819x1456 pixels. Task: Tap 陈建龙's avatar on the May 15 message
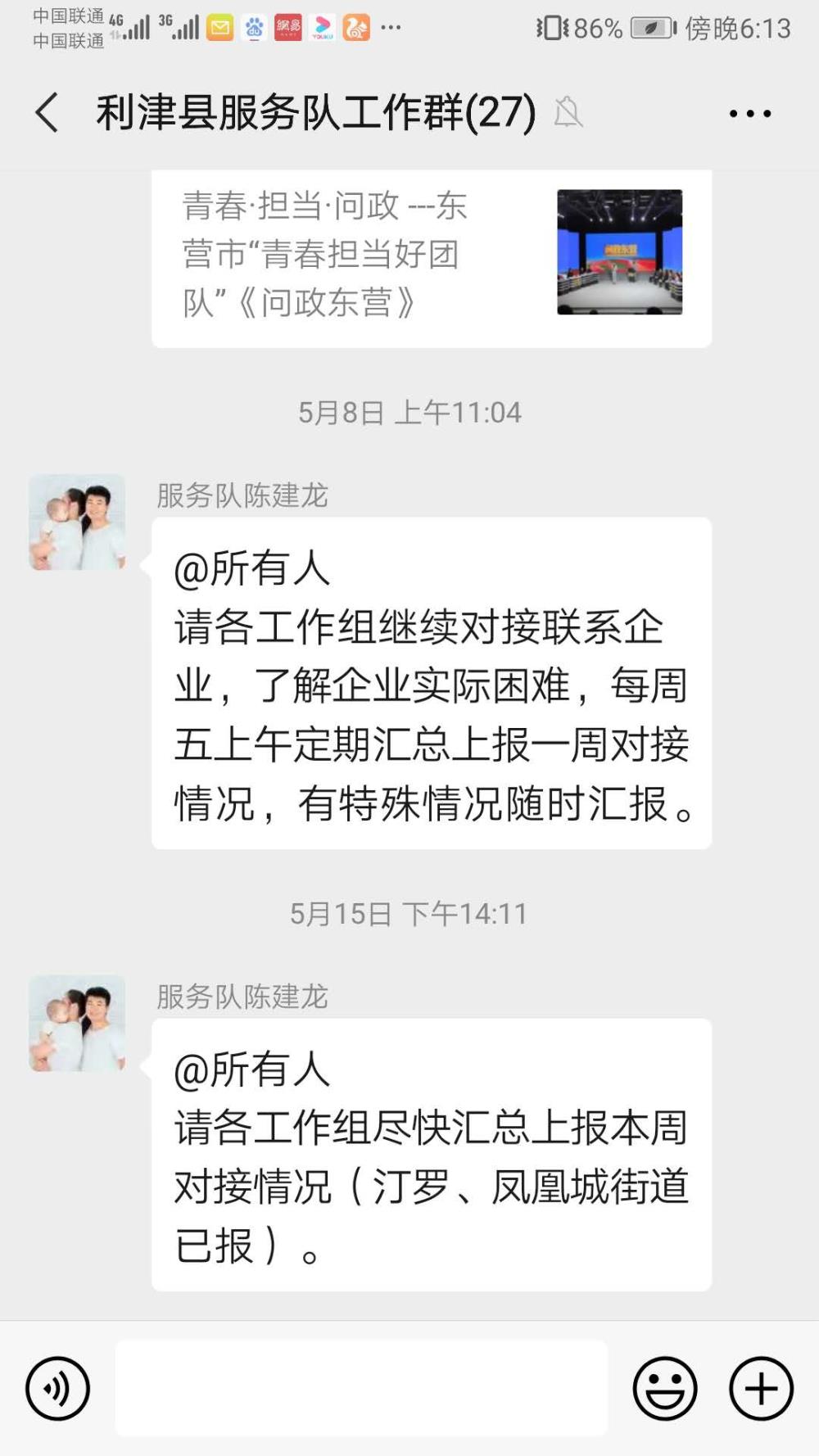pyautogui.click(x=77, y=1024)
